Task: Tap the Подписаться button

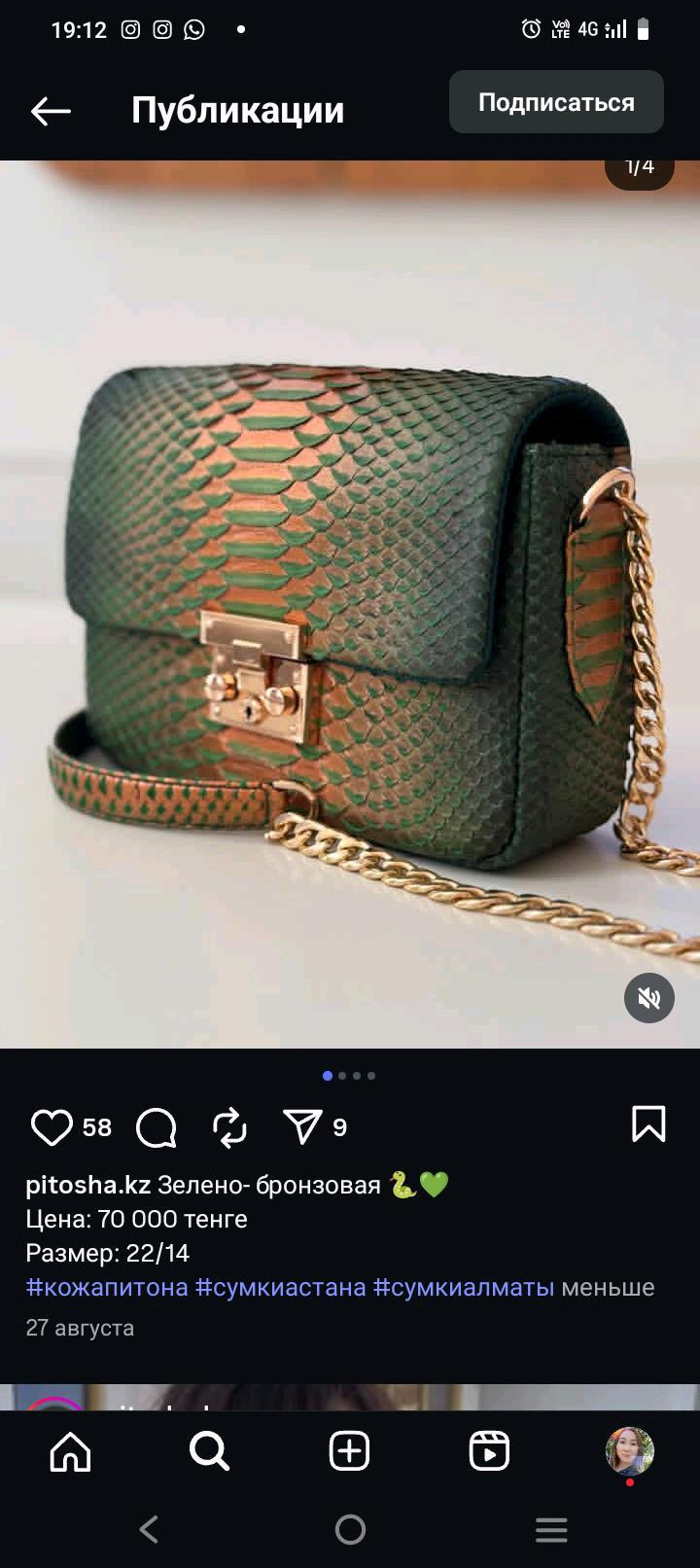Action: pyautogui.click(x=556, y=102)
